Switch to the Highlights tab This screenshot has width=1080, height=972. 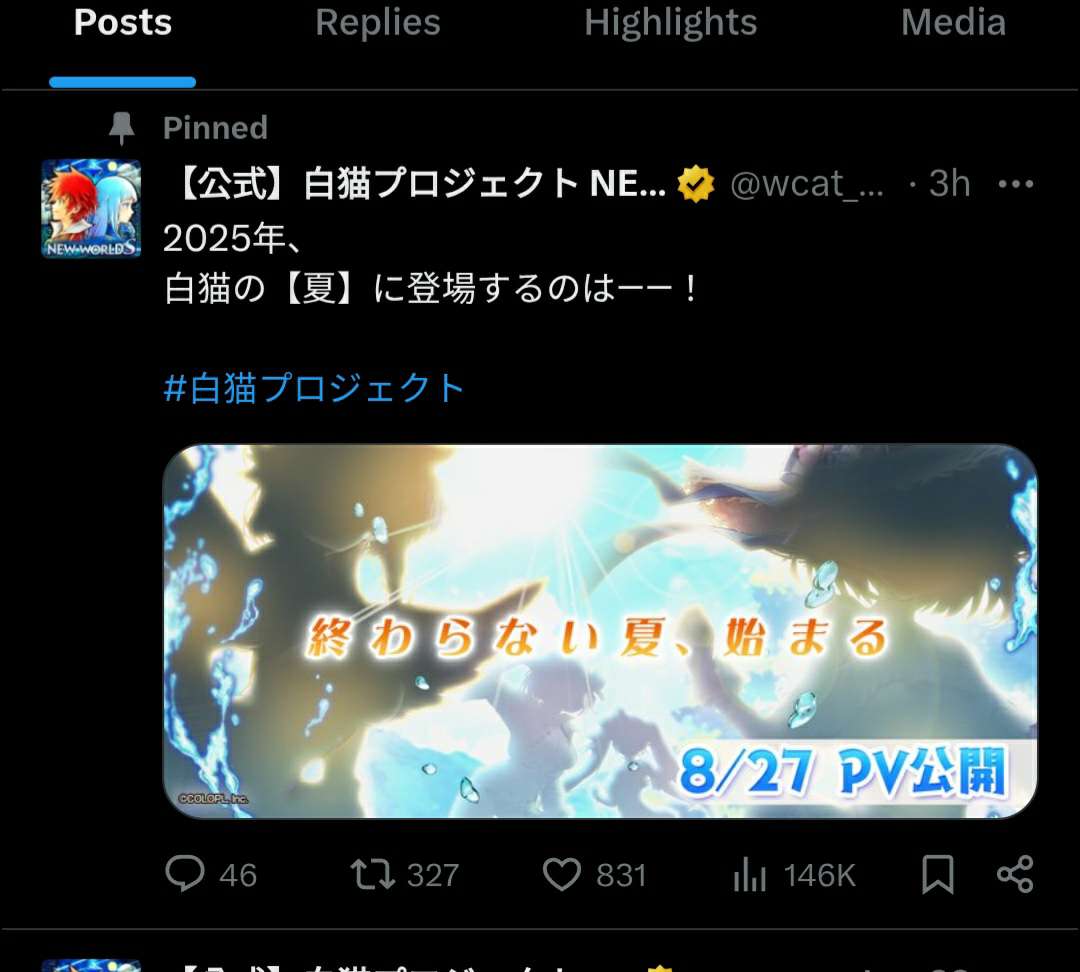click(x=670, y=23)
